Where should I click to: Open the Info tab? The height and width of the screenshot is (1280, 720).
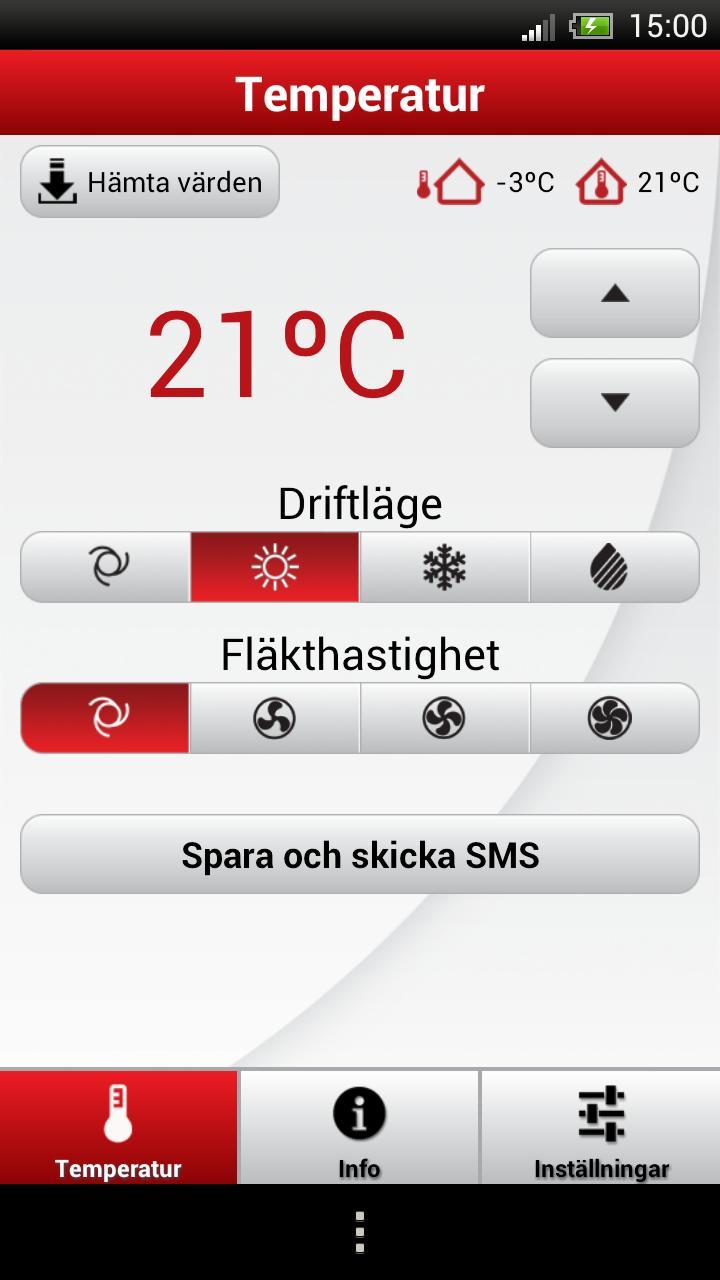359,1128
